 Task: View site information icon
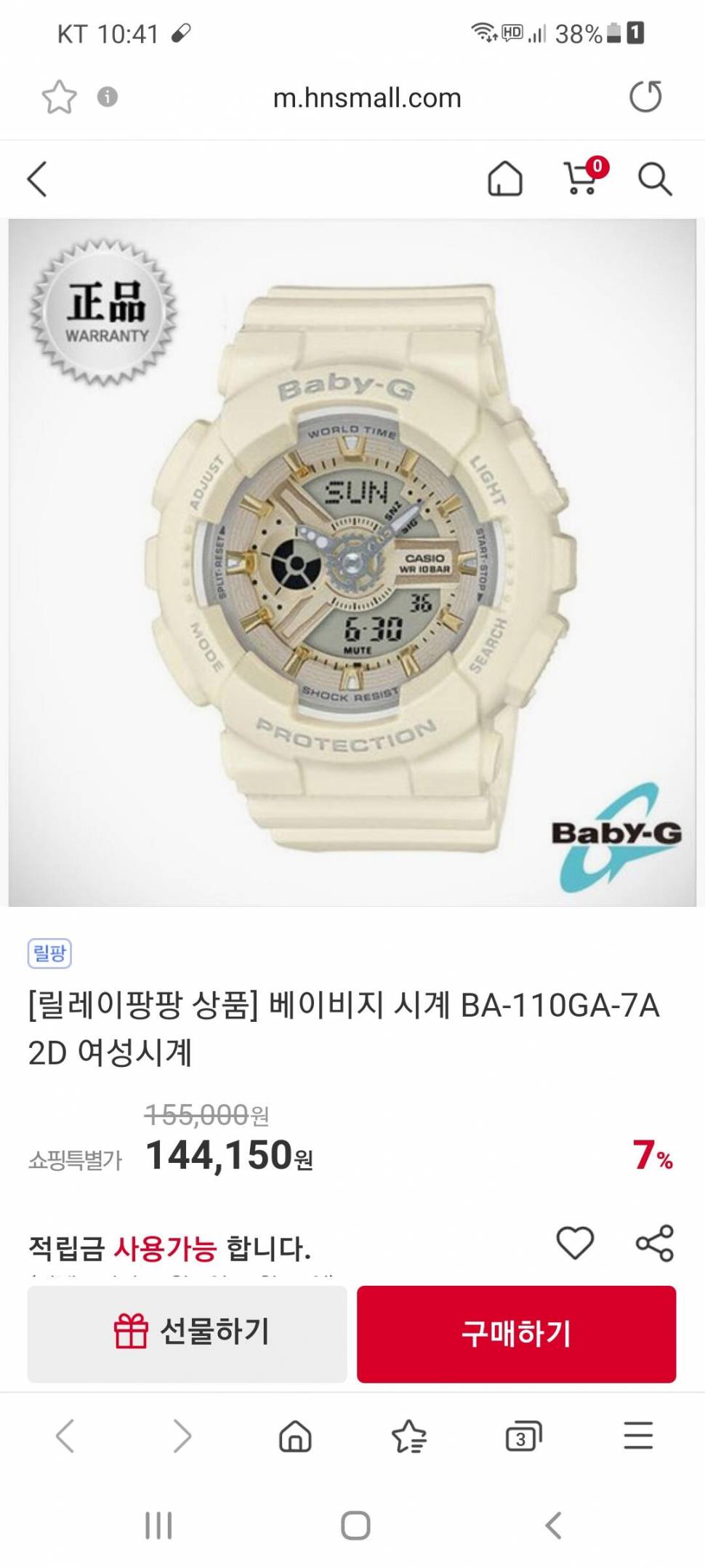(x=108, y=97)
